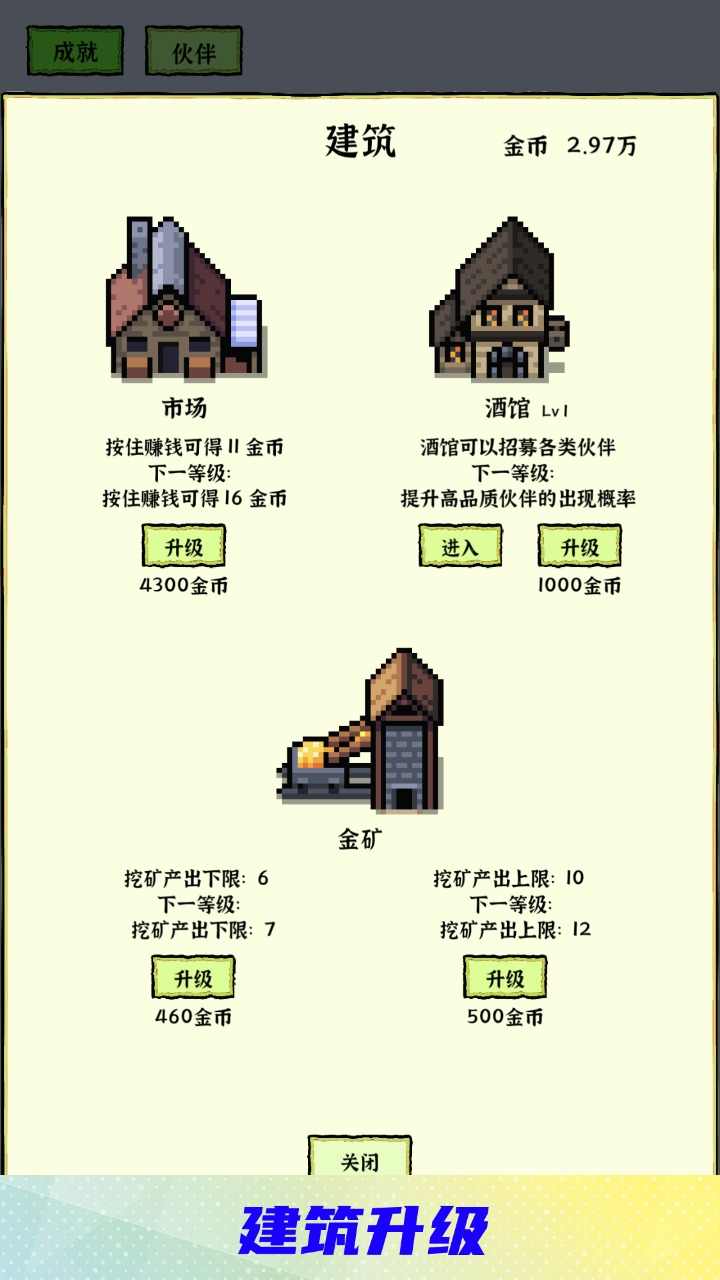
Task: Click the 建筑 title heading
Action: click(360, 143)
